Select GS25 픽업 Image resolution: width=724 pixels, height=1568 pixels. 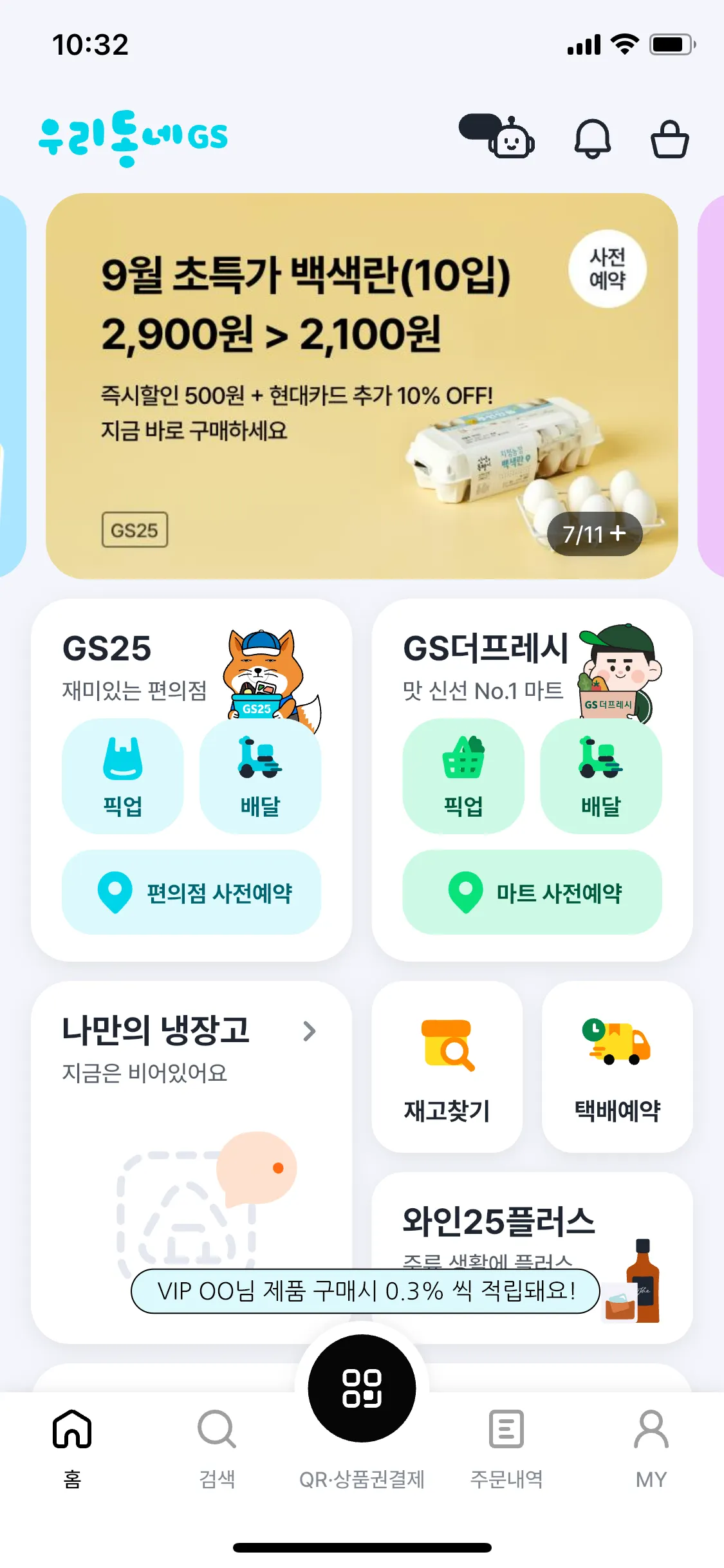coord(123,776)
